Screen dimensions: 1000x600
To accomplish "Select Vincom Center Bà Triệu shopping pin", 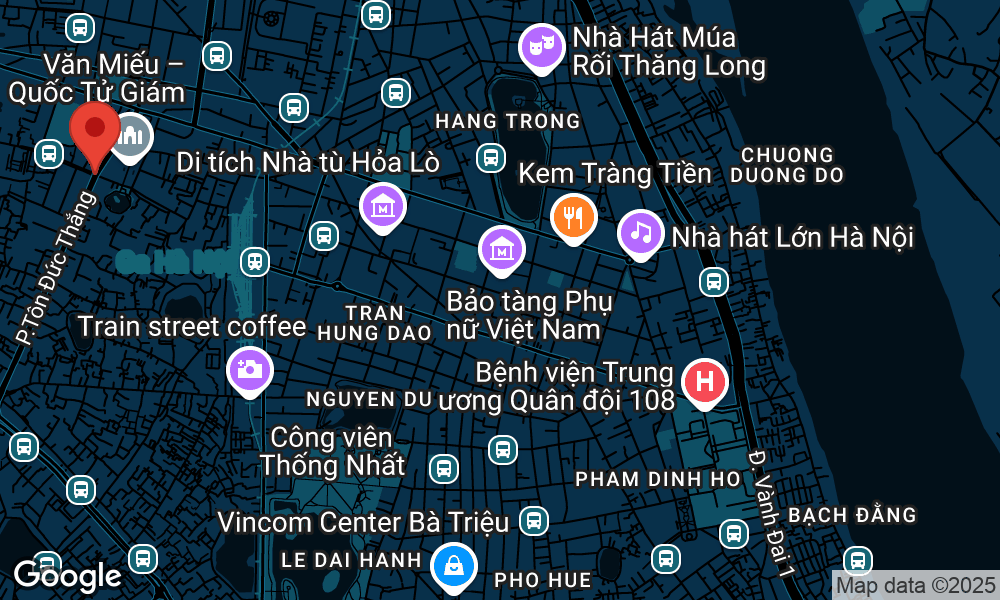I will (x=453, y=565).
